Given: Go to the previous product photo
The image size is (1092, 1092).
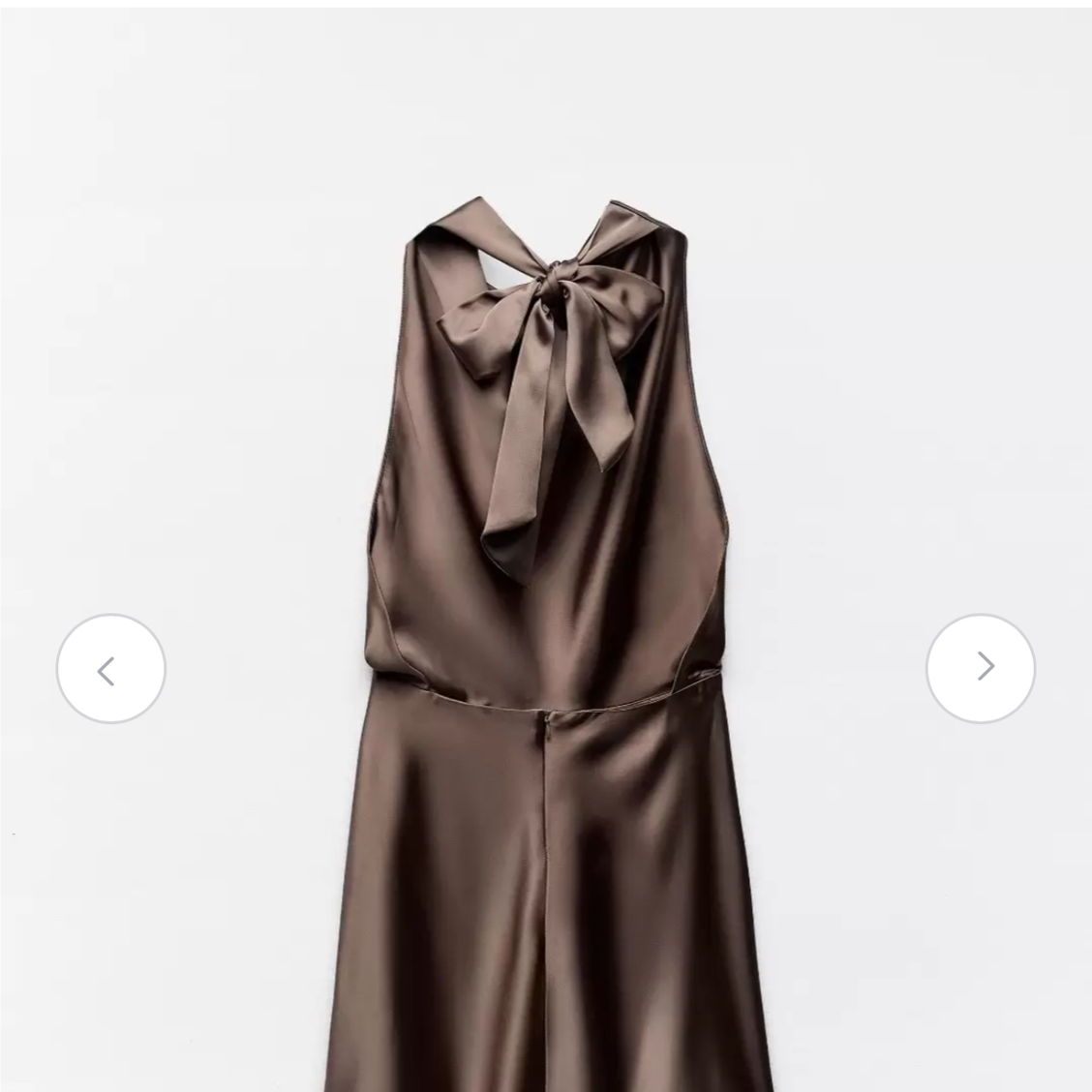Looking at the screenshot, I should tap(110, 669).
